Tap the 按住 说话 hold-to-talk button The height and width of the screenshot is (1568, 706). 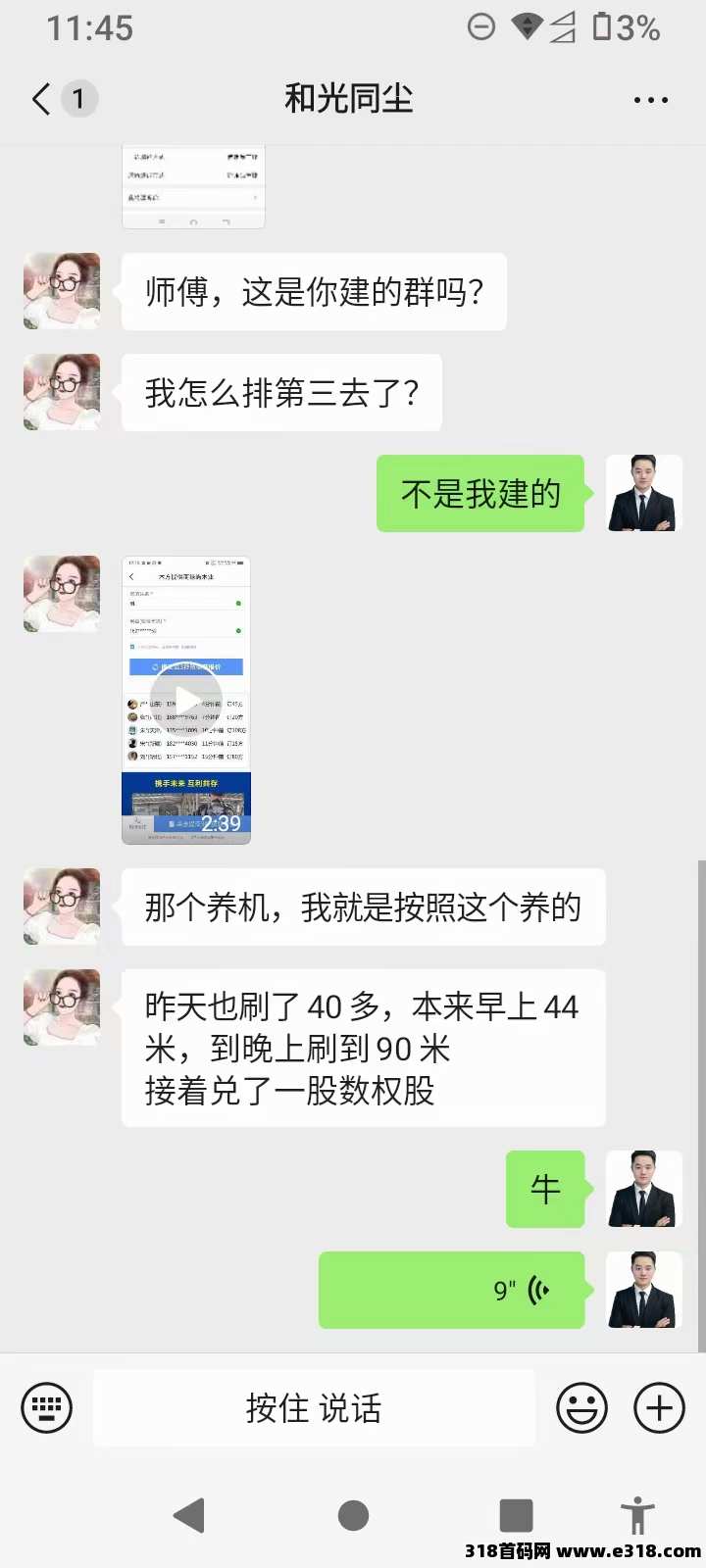314,1408
